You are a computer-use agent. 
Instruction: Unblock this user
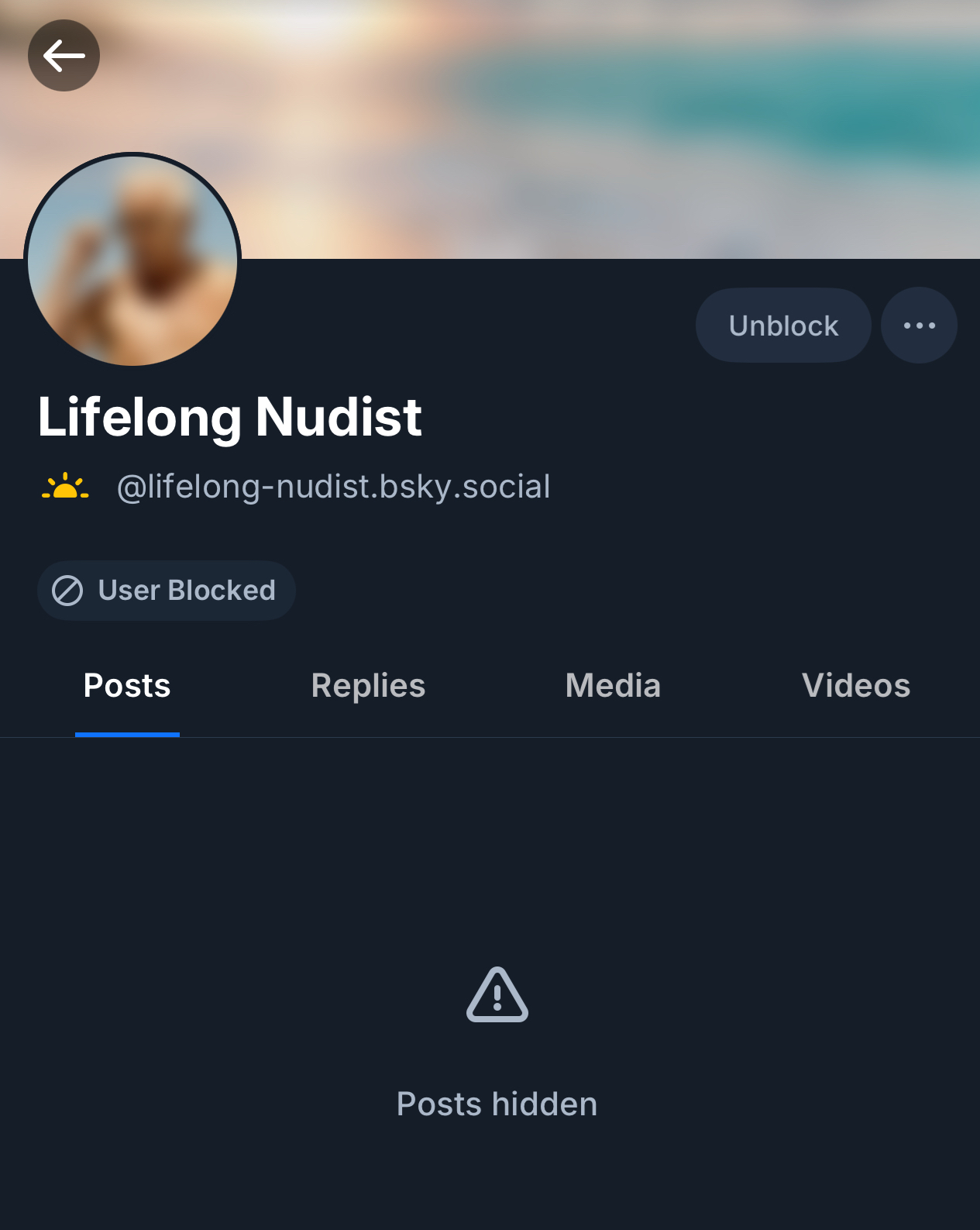pos(782,326)
